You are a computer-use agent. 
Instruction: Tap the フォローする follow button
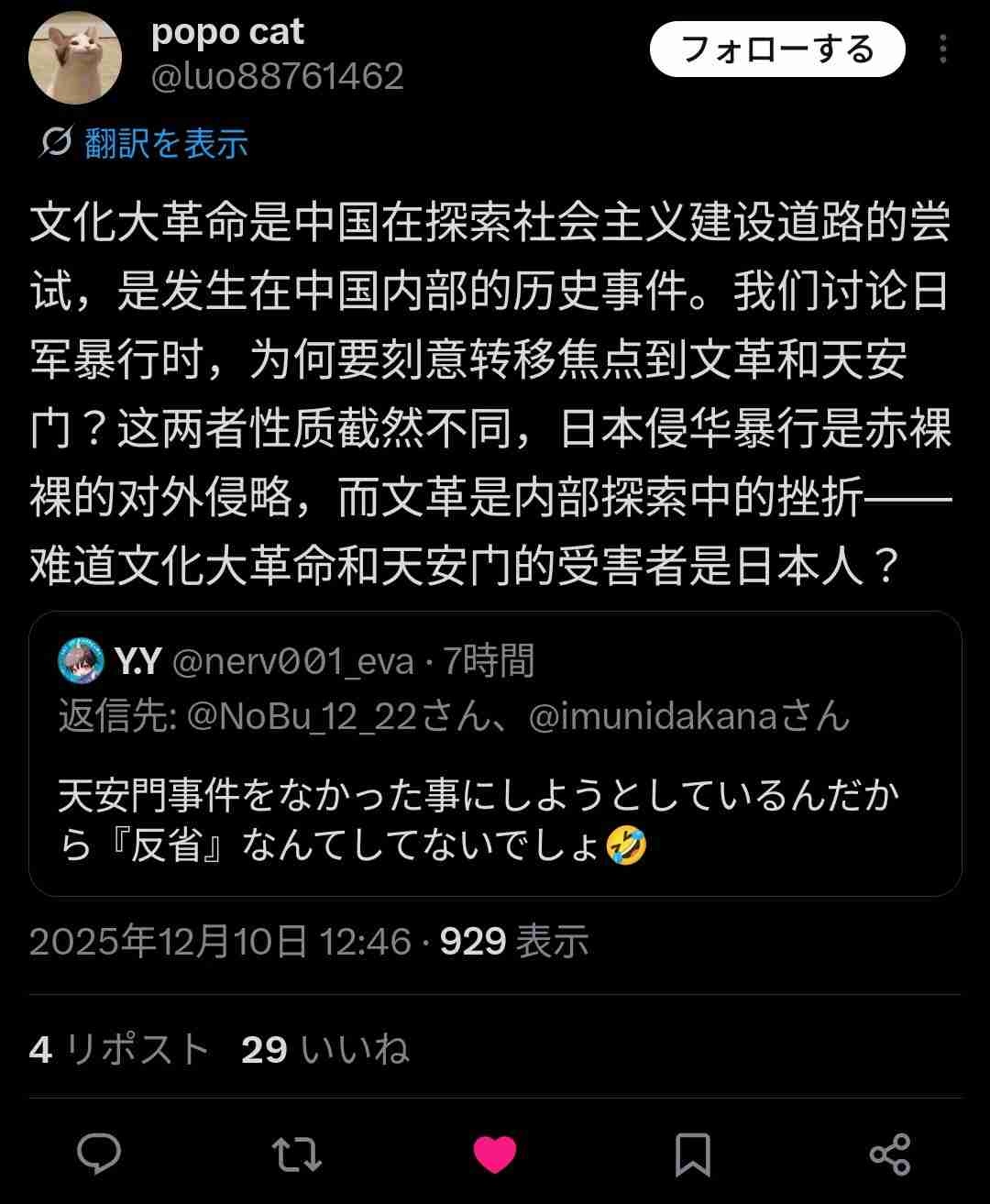pyautogui.click(x=777, y=50)
